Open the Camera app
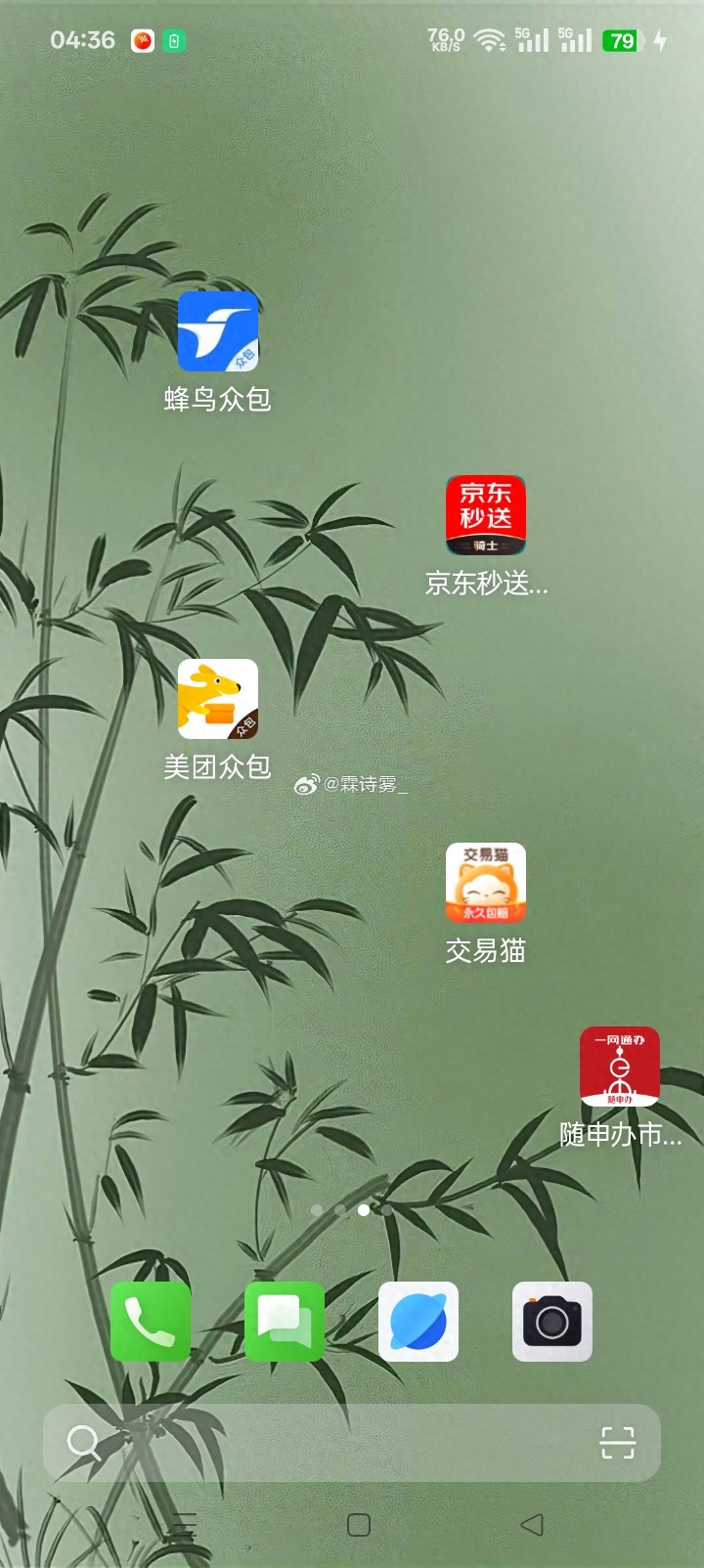This screenshot has width=704, height=1568. 552,1322
